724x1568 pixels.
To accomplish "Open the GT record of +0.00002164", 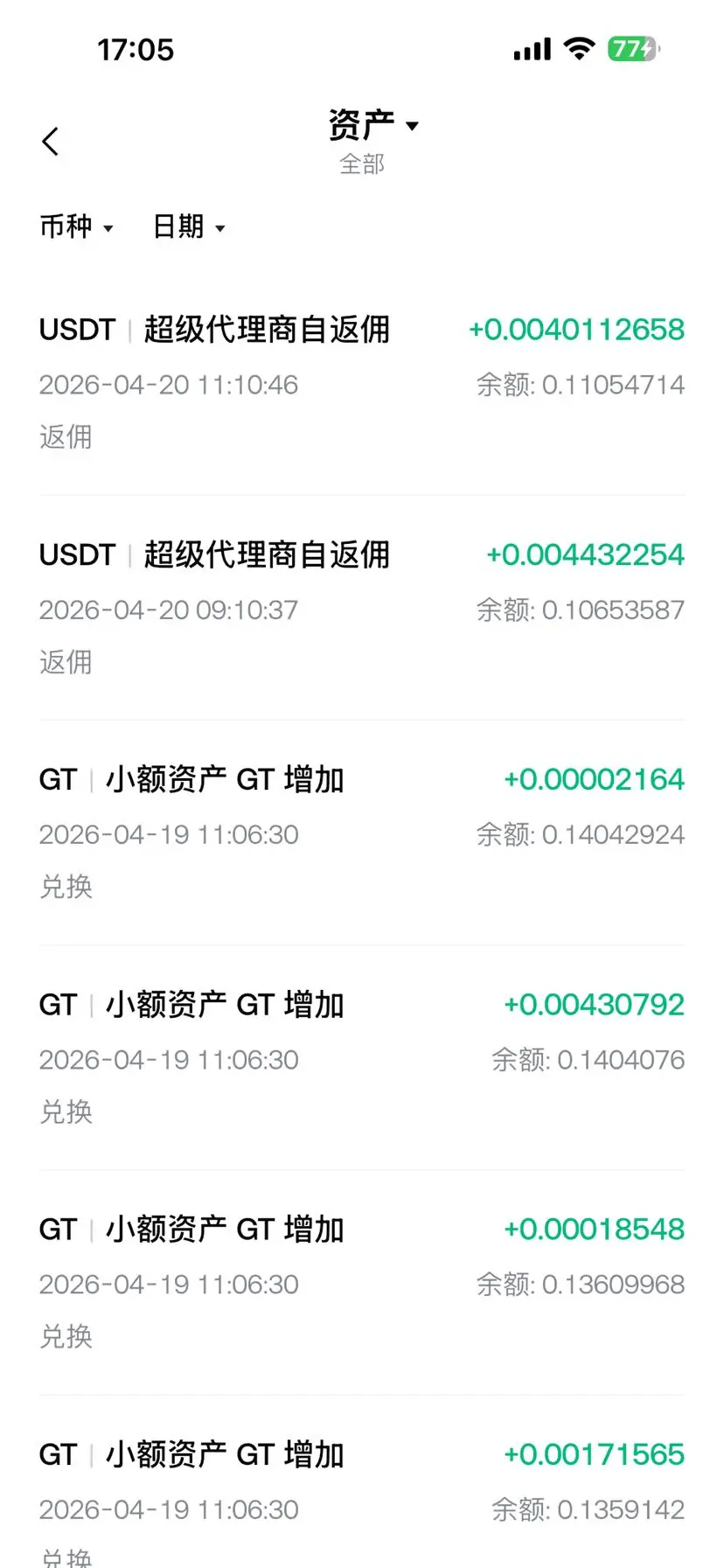I will [x=361, y=833].
